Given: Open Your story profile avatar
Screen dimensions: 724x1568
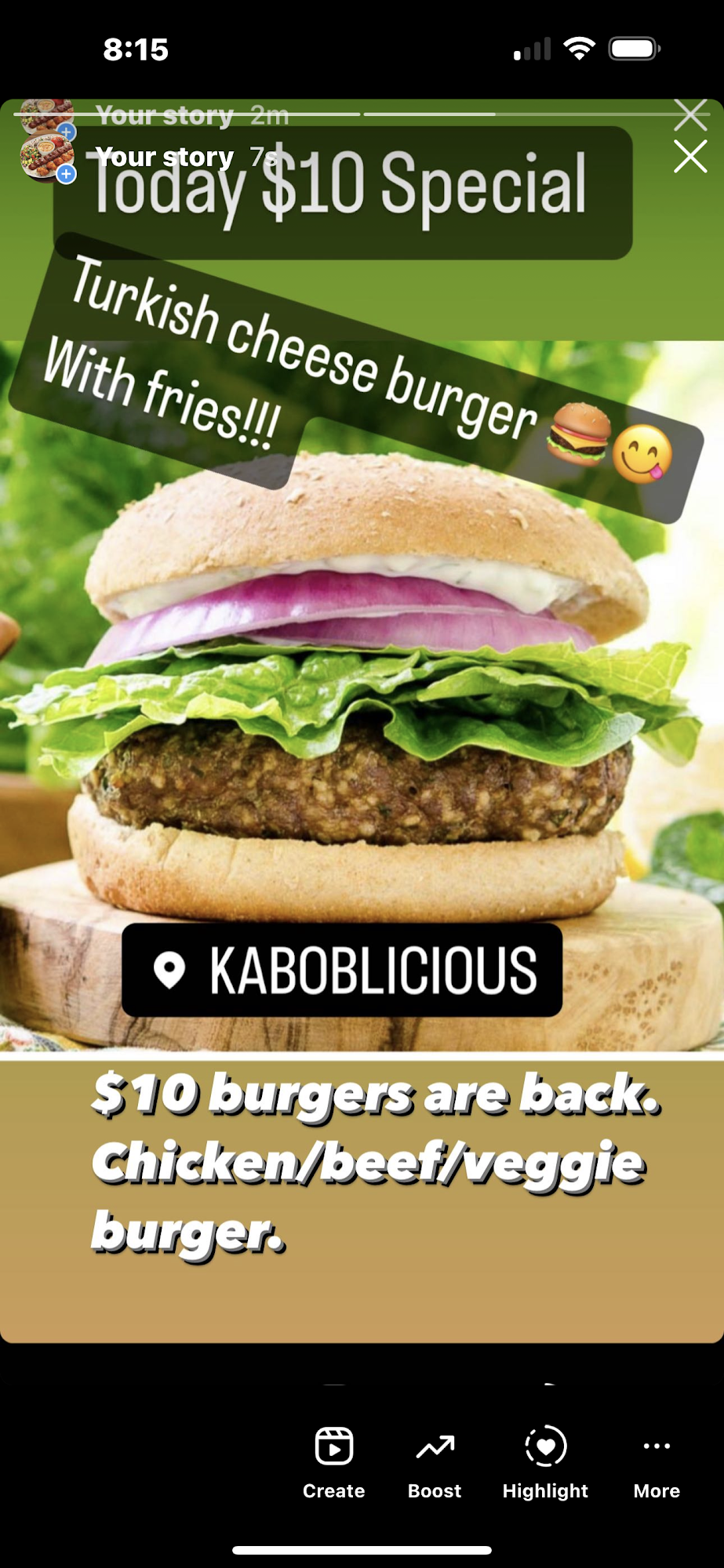Looking at the screenshot, I should click(47, 157).
